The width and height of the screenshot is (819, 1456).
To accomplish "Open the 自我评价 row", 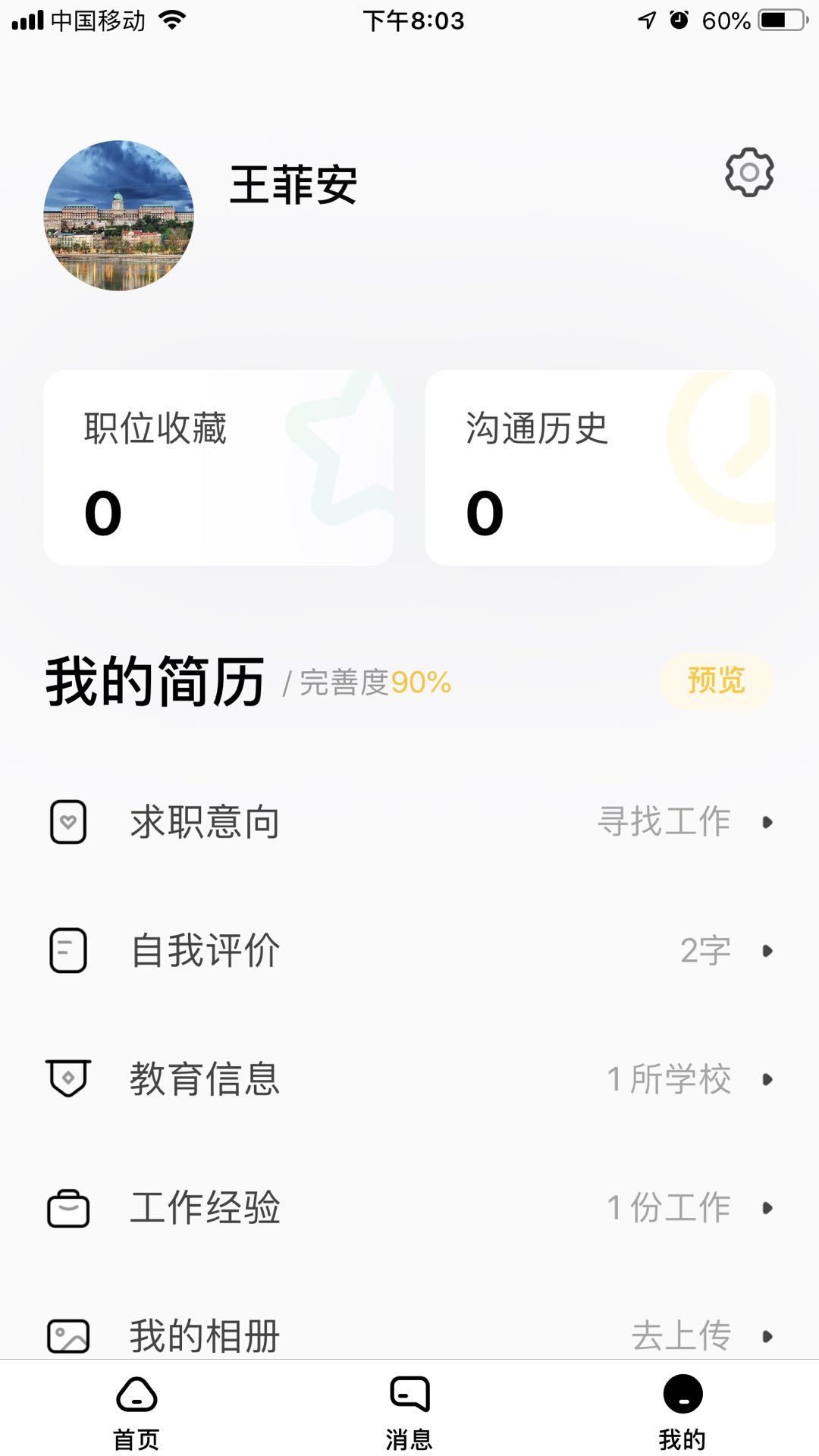I will coord(409,950).
